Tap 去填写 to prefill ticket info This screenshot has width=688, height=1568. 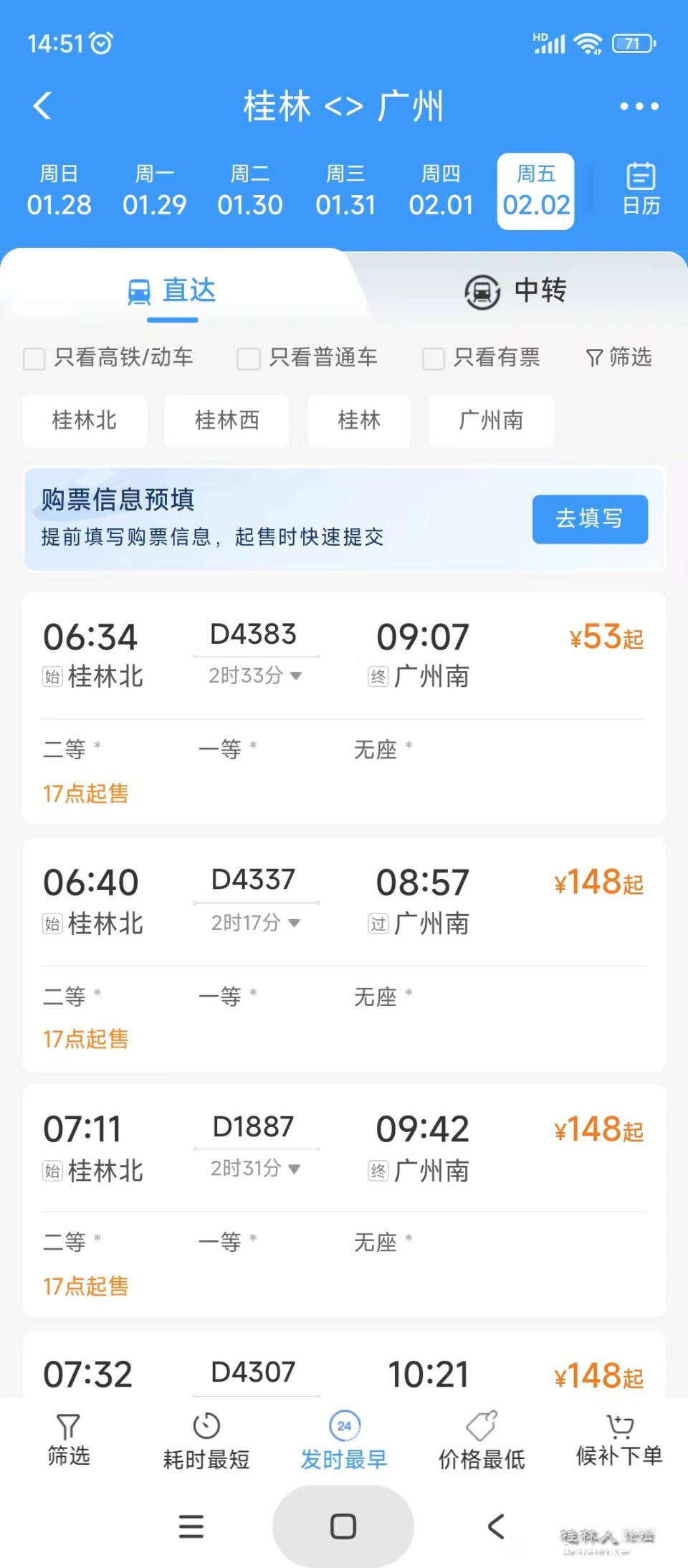click(x=589, y=519)
